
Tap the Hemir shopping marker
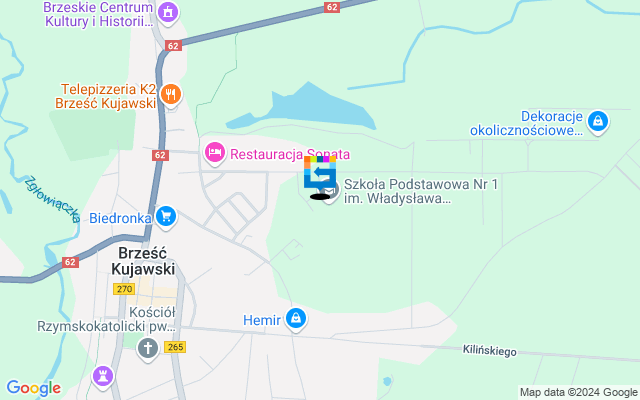pyautogui.click(x=295, y=319)
